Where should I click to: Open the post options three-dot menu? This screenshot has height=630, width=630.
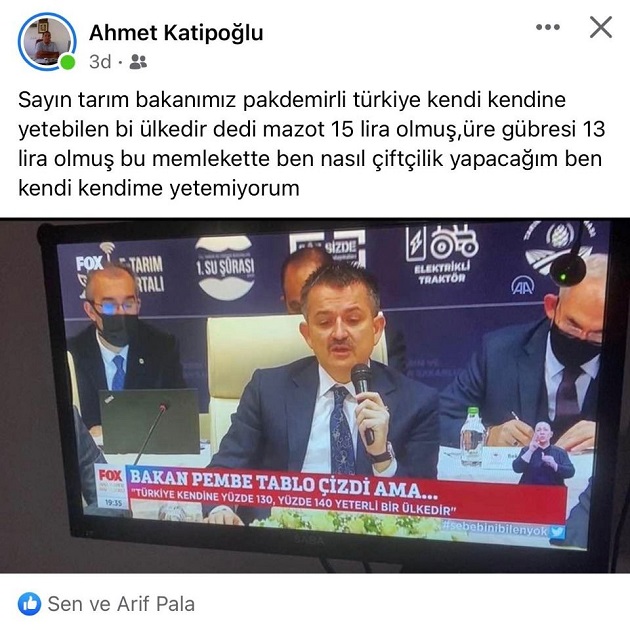coord(548,28)
